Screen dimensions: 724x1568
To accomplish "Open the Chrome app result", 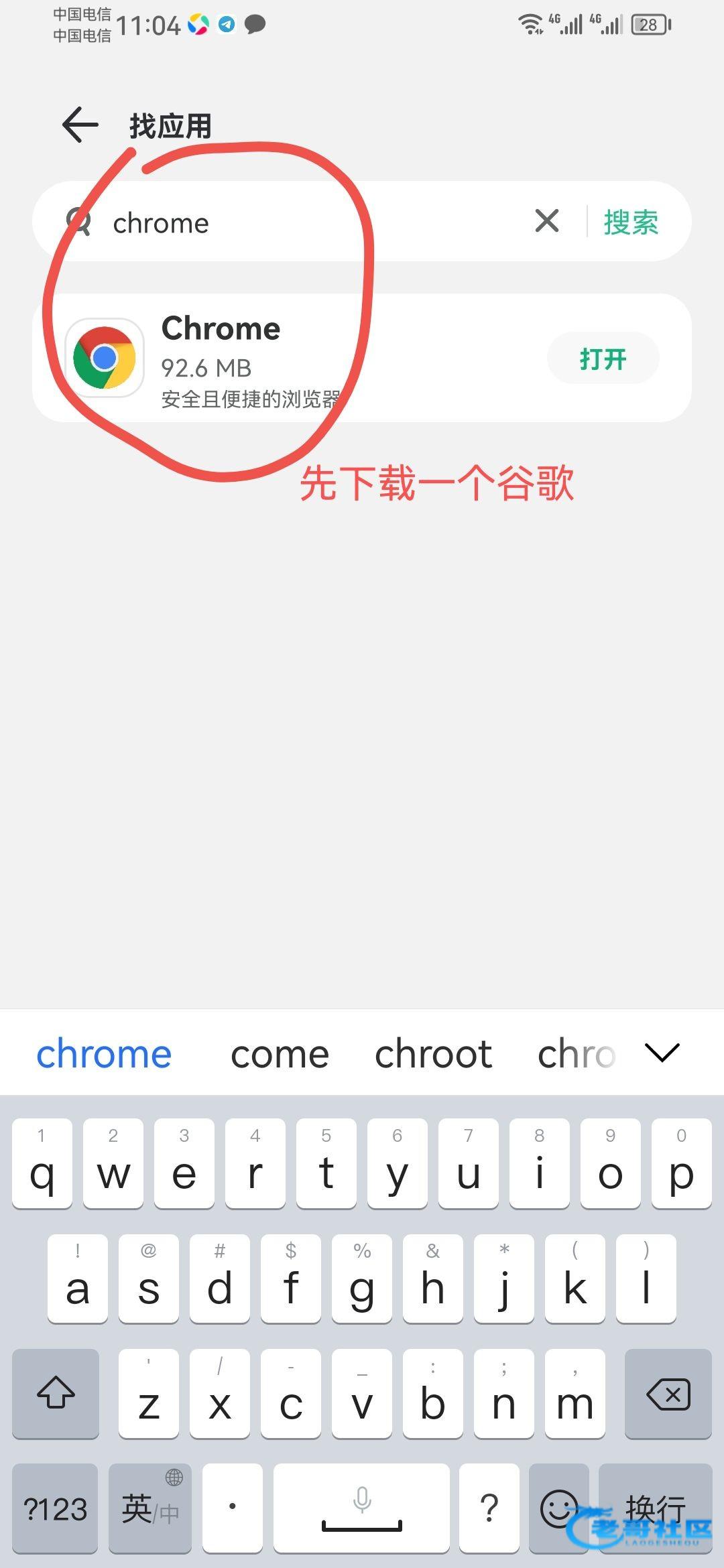I will 361,358.
